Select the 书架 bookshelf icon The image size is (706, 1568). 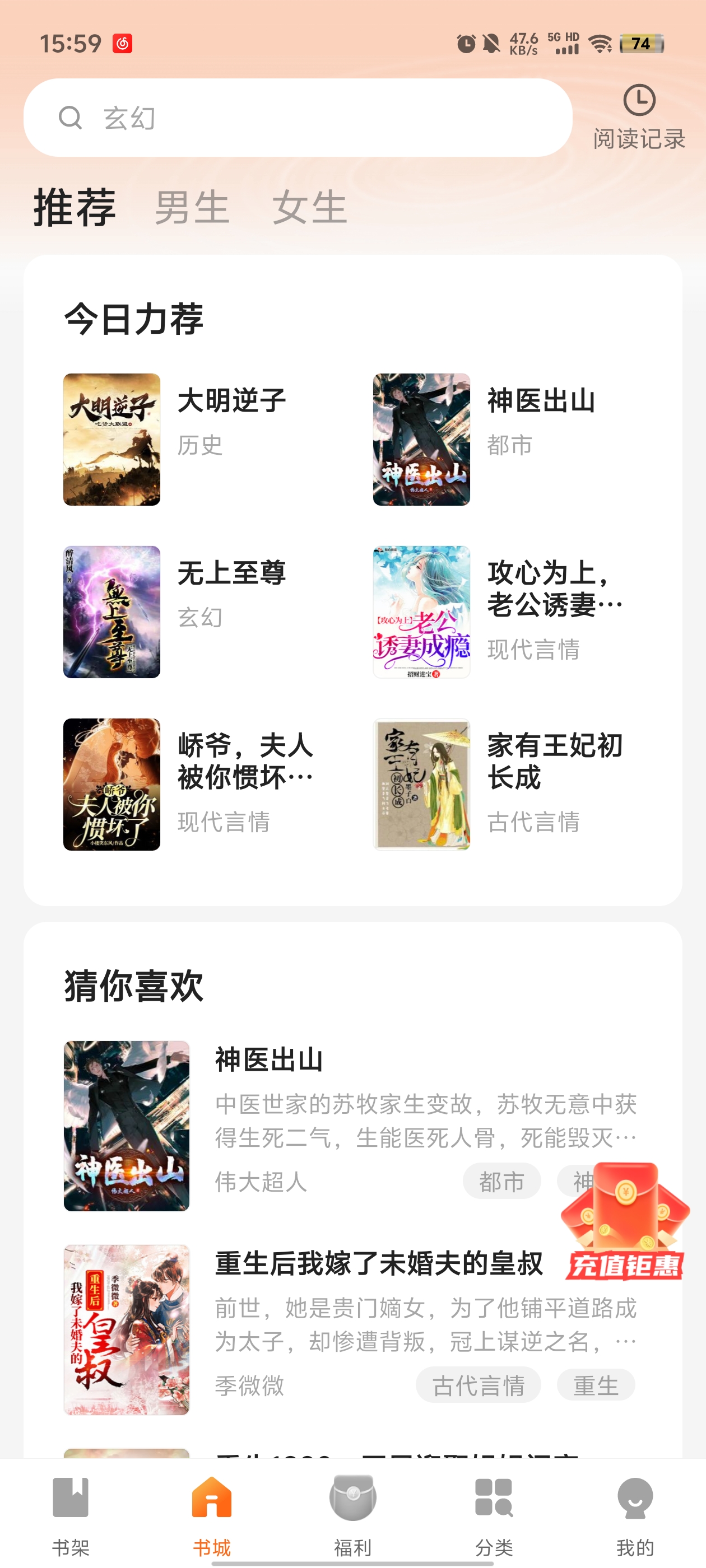tap(71, 1498)
